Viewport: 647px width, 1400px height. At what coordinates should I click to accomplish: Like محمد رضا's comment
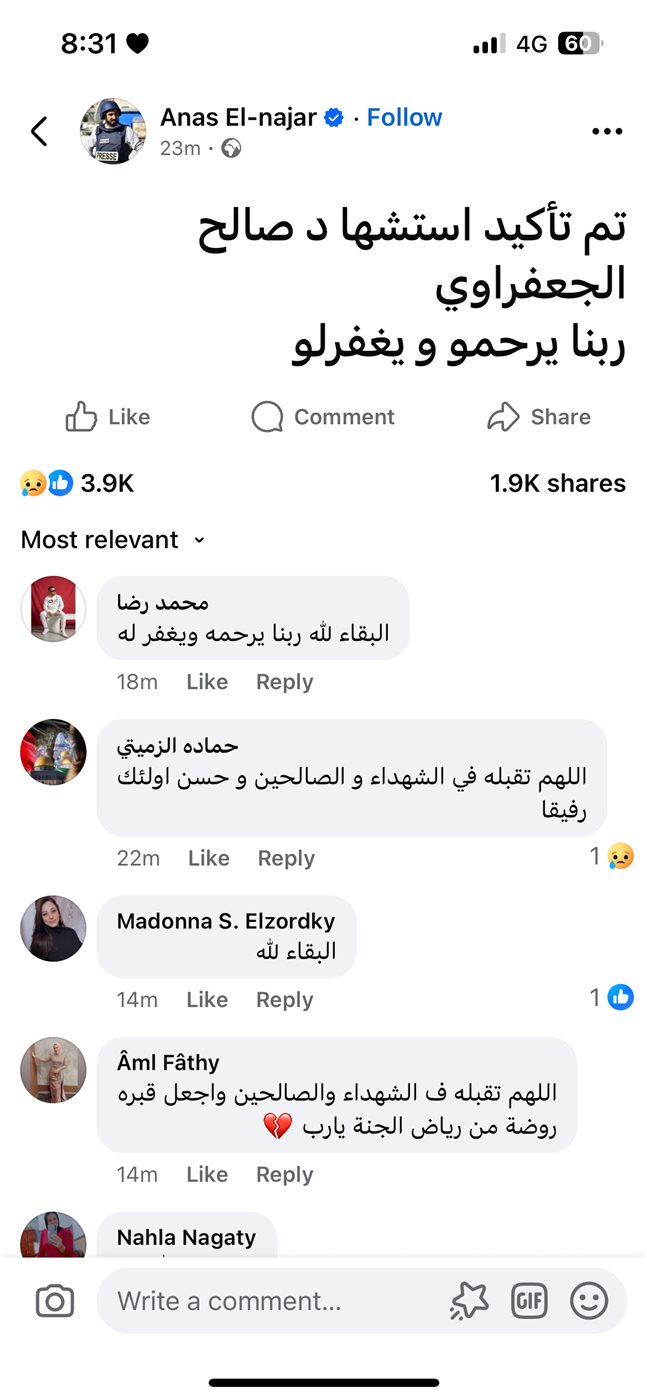click(x=207, y=682)
